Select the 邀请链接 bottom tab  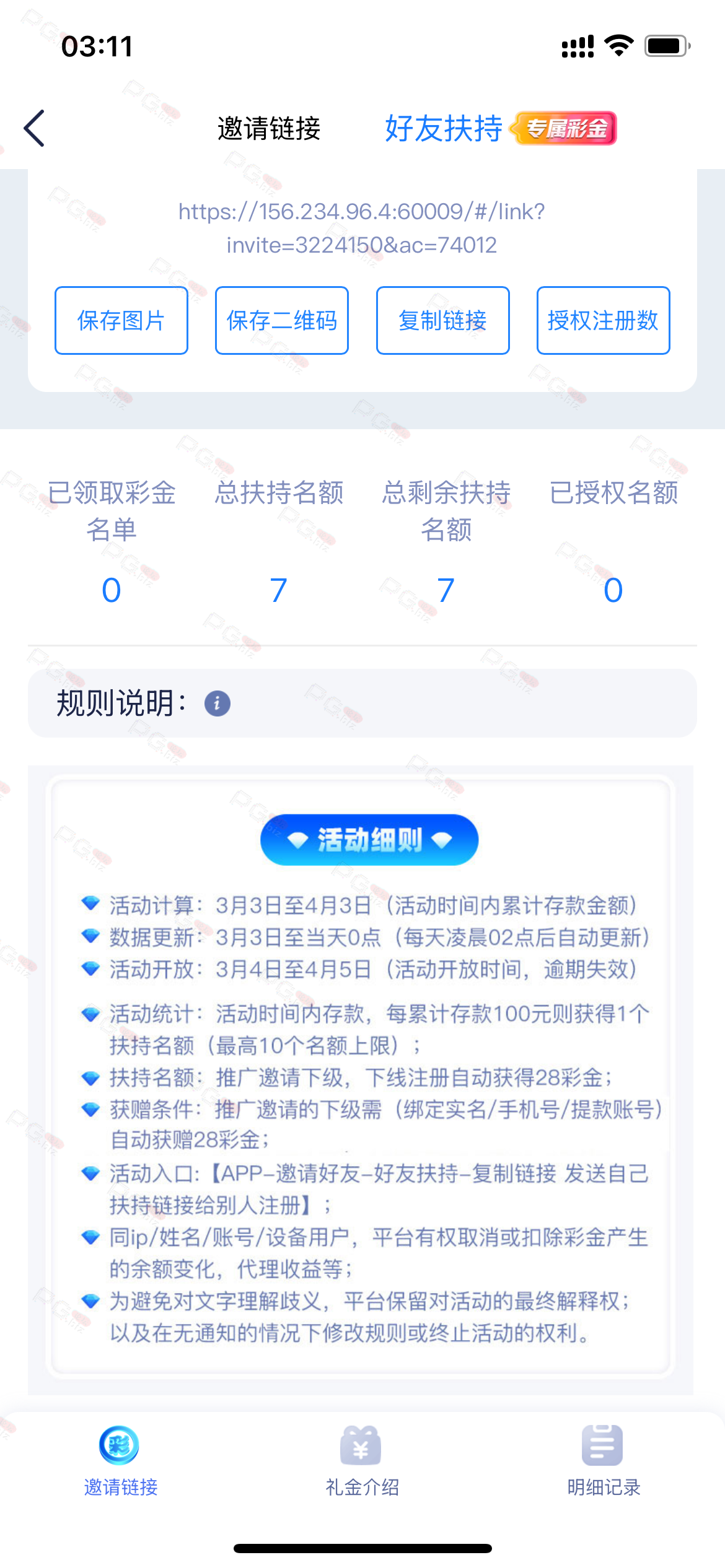[x=120, y=1461]
